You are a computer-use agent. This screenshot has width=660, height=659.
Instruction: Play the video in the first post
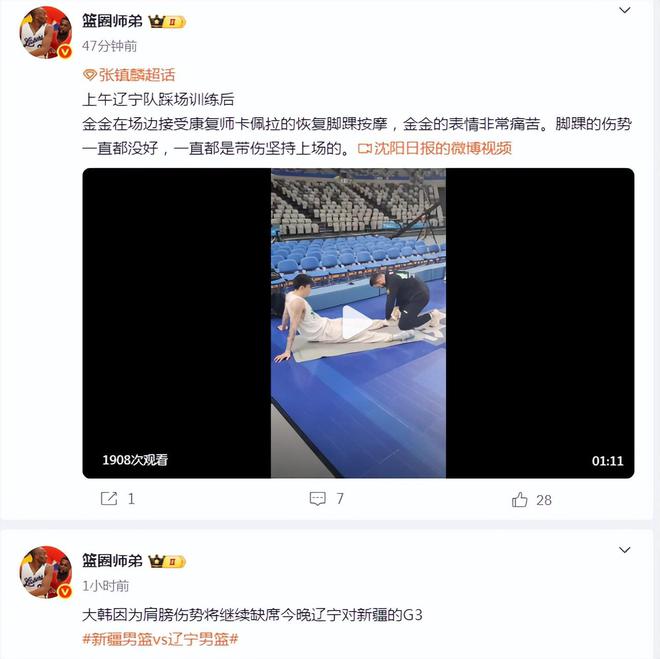357,323
